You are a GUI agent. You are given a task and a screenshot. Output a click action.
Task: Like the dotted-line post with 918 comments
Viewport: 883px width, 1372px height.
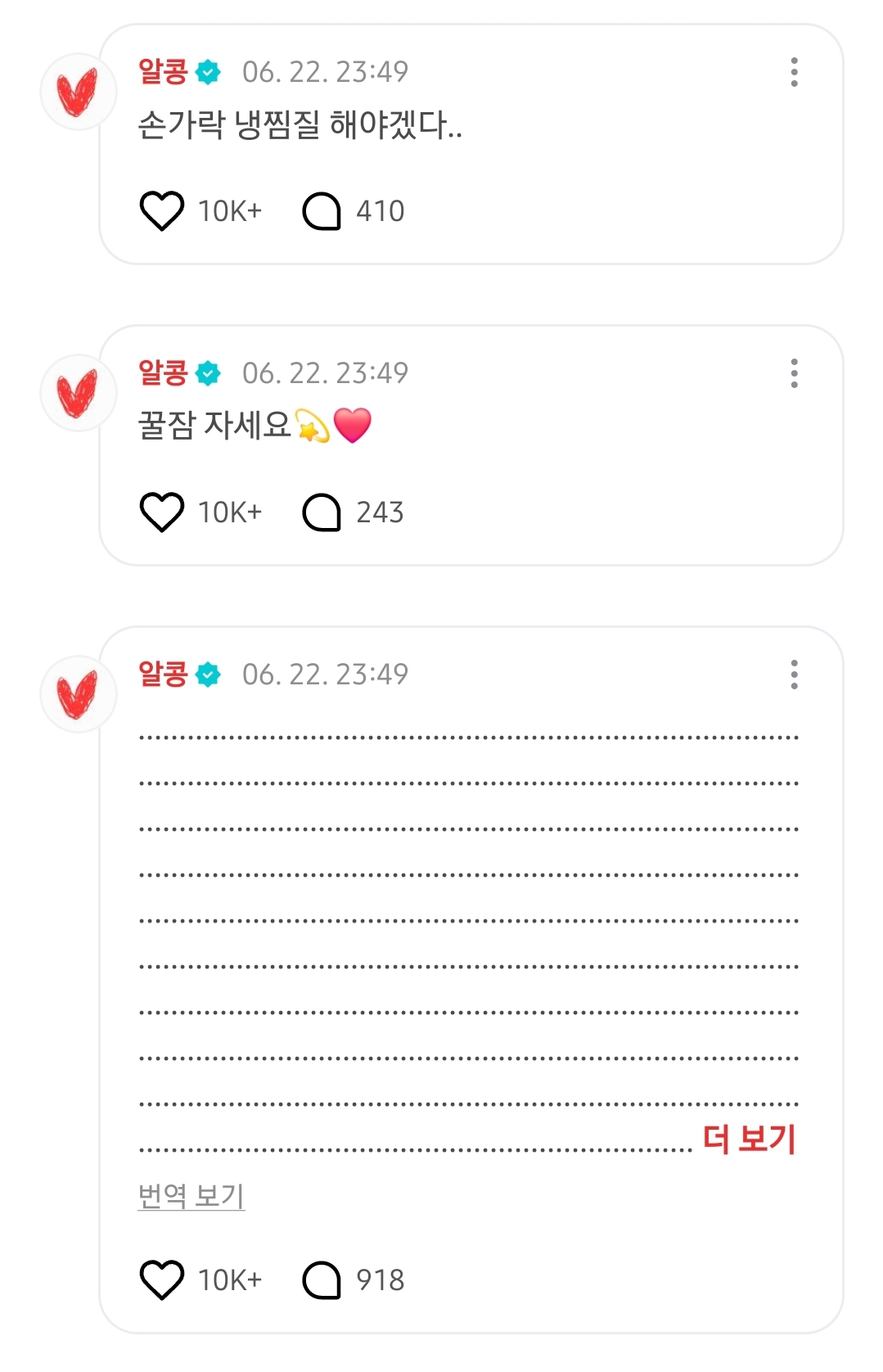click(x=162, y=1279)
